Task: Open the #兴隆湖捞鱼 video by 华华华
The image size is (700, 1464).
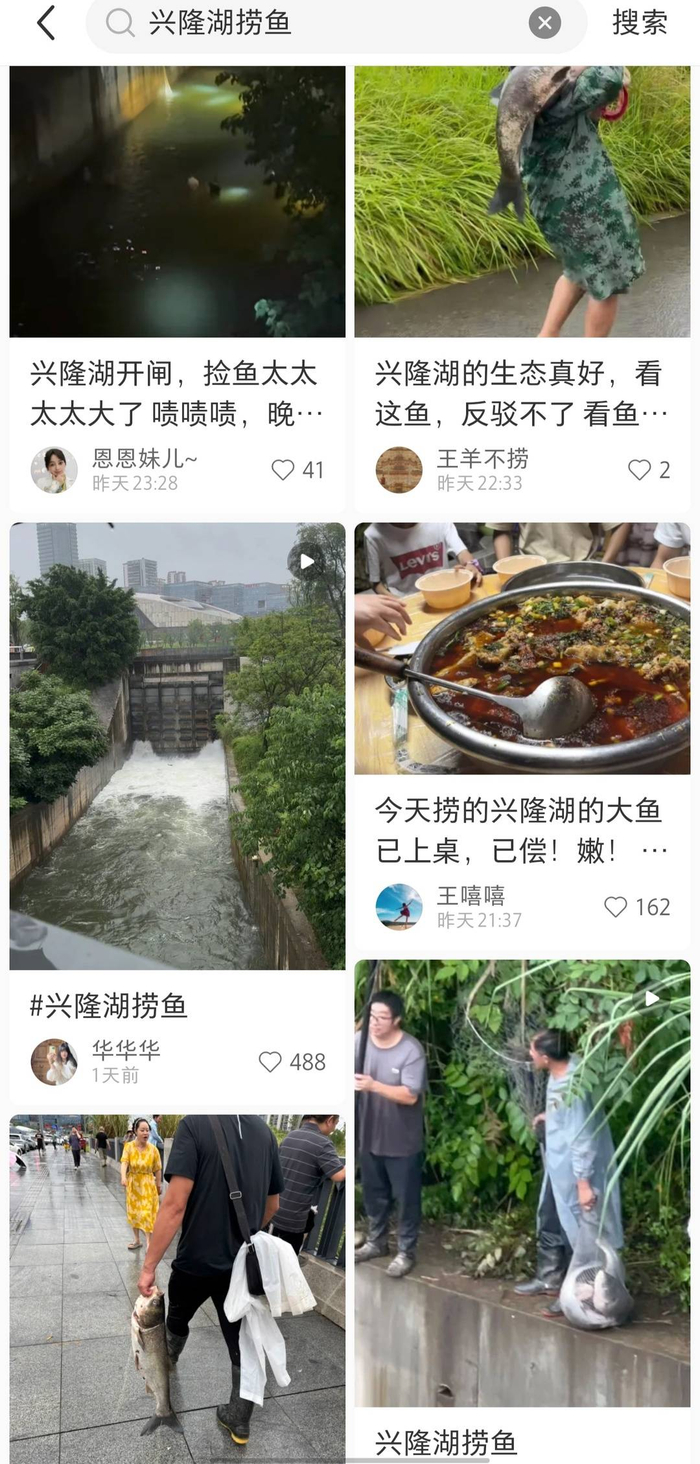Action: click(177, 745)
